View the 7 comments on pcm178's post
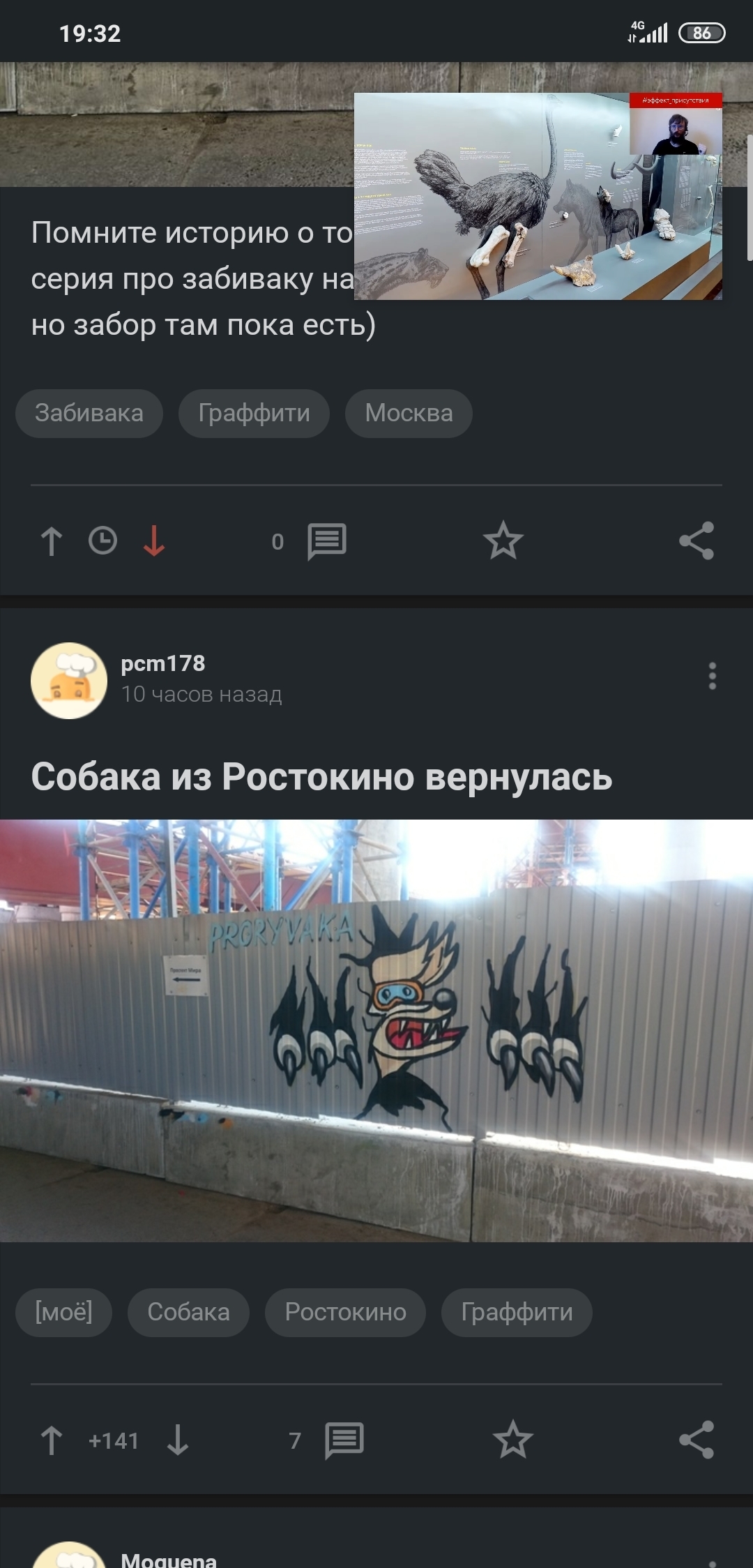 click(x=344, y=1440)
